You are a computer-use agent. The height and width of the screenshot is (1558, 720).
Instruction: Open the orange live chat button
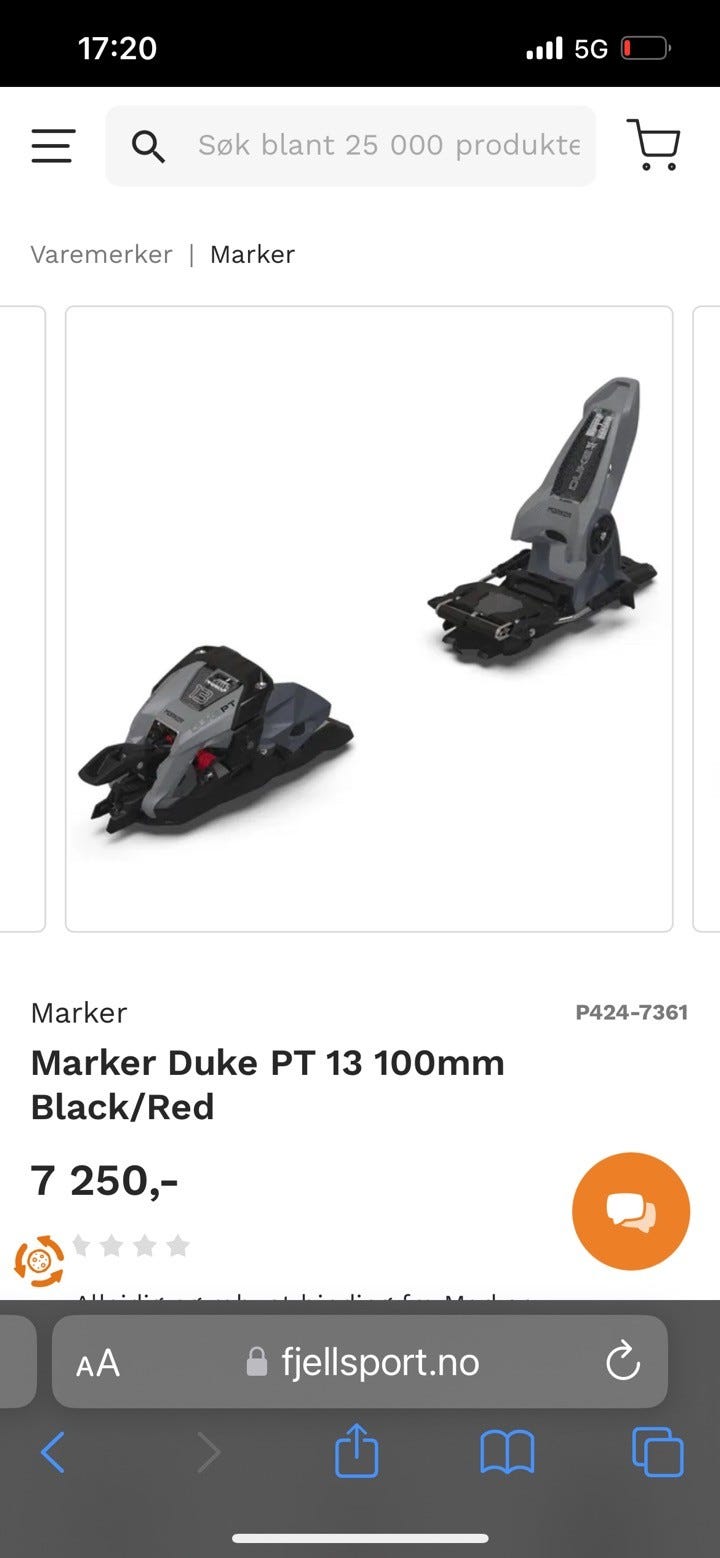tap(631, 1211)
